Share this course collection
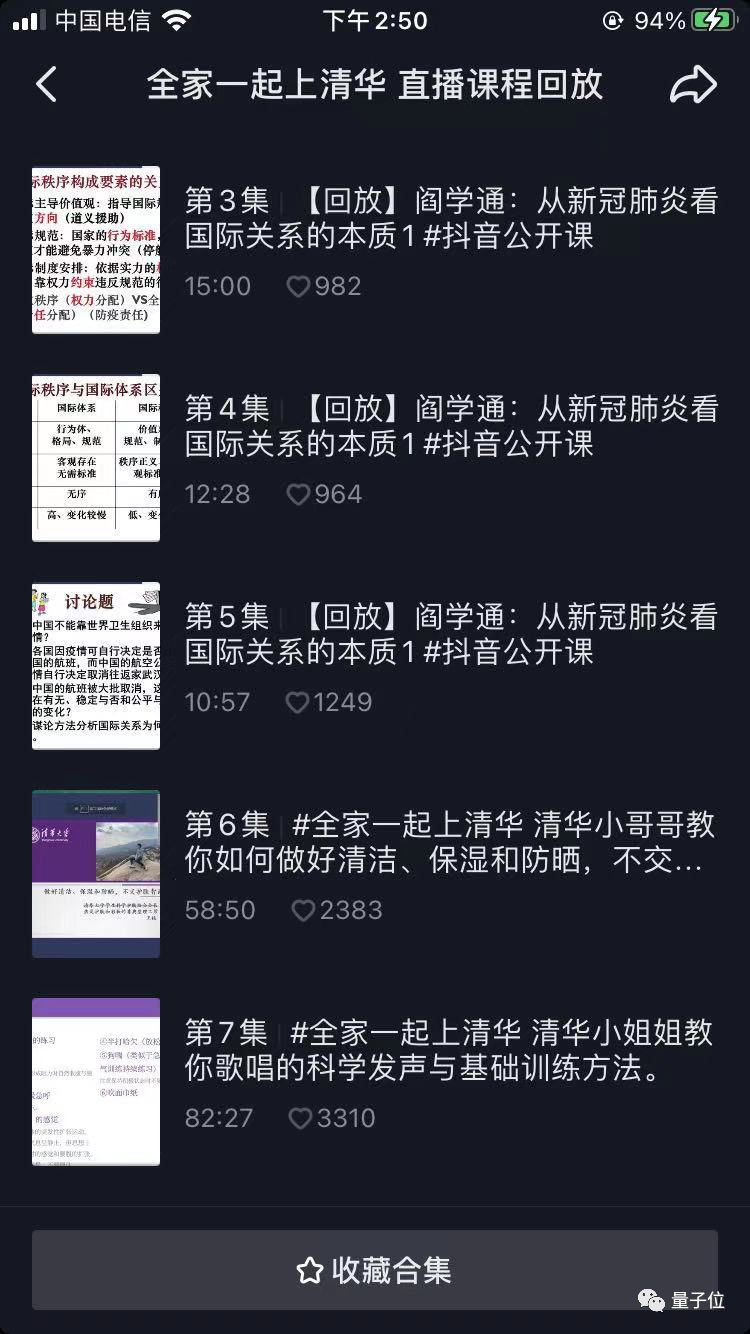The height and width of the screenshot is (1334, 750). (x=692, y=85)
